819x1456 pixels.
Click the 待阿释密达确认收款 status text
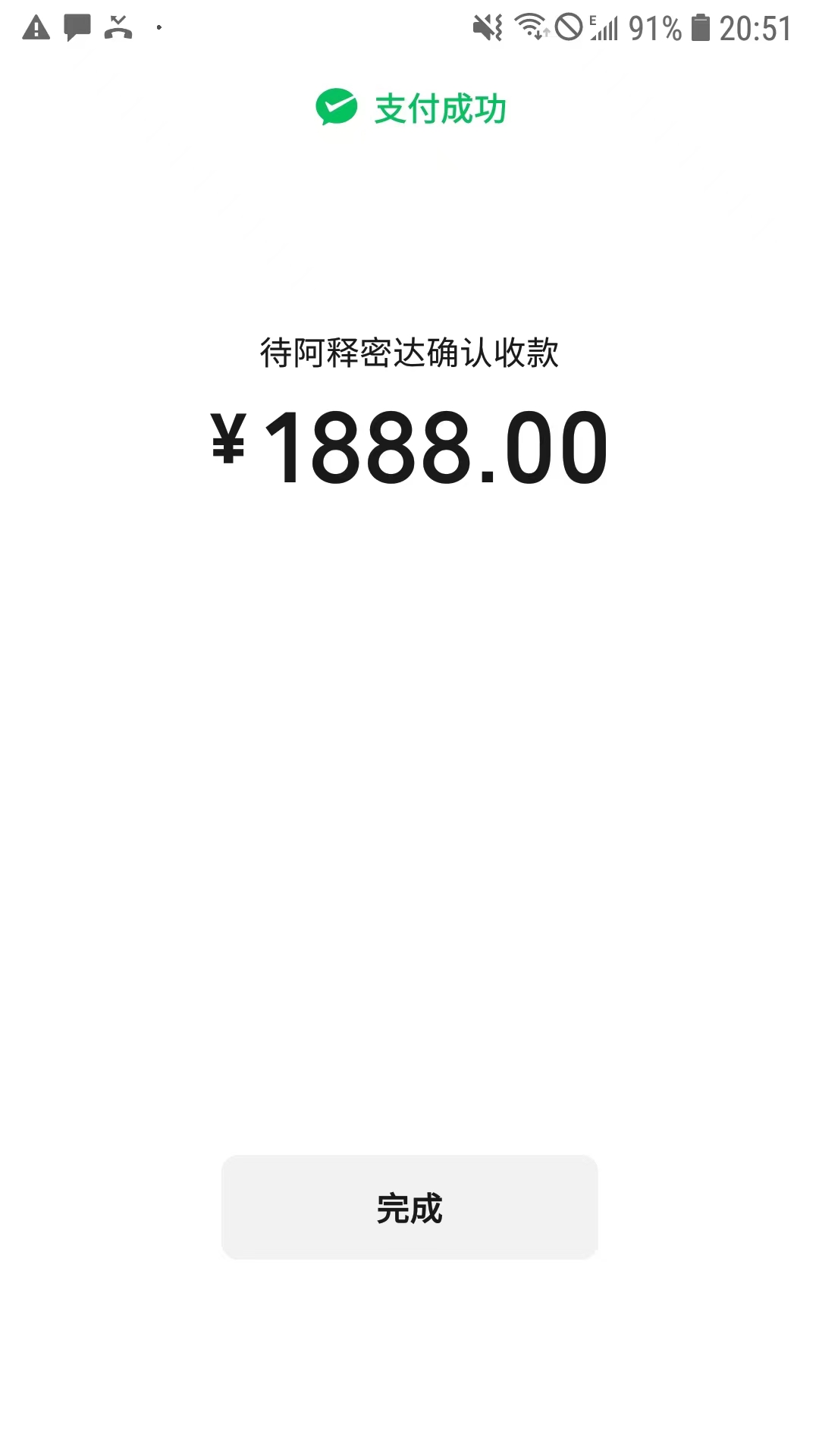point(409,351)
